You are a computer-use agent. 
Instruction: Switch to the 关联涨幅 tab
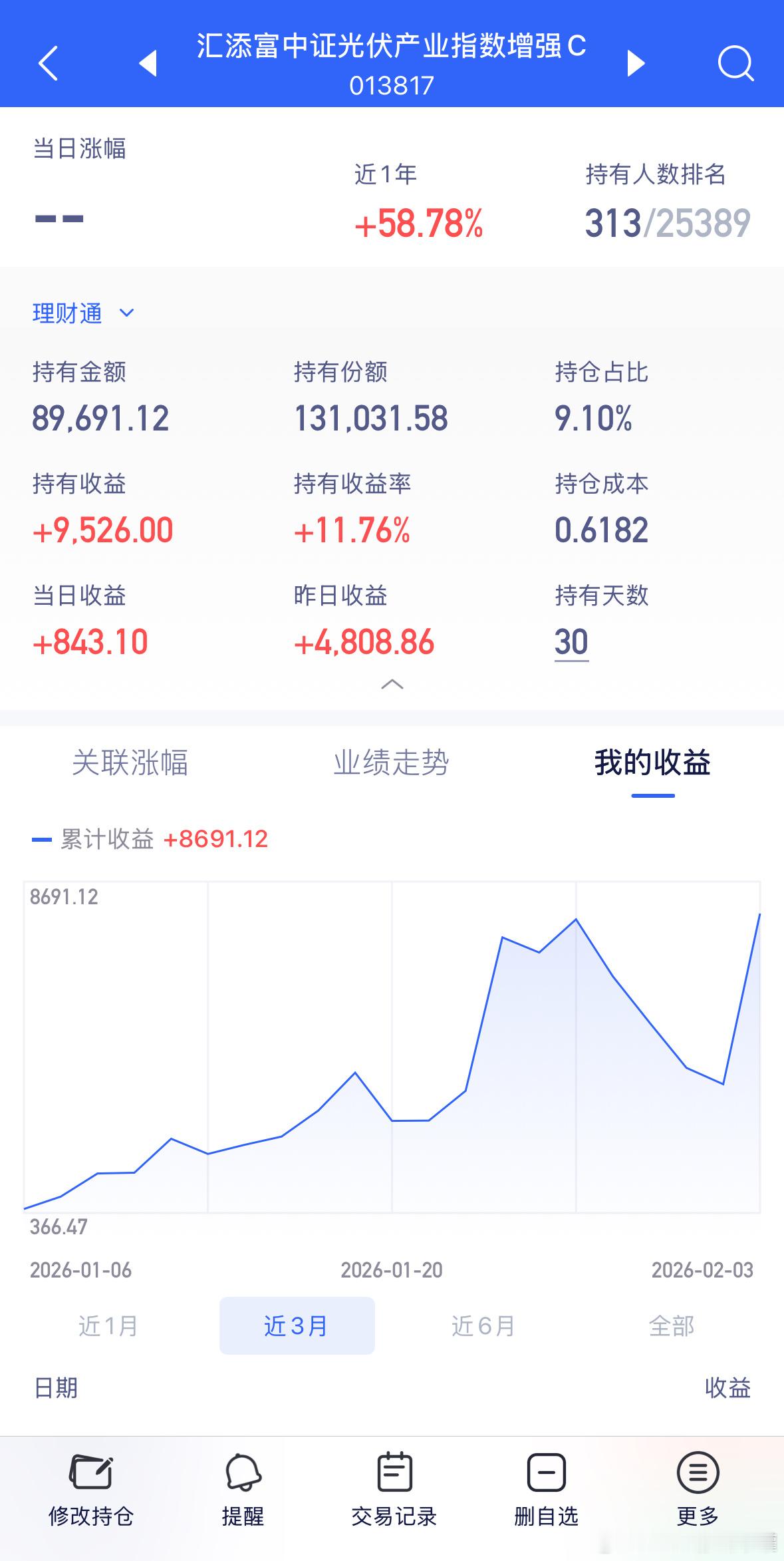coord(131,764)
